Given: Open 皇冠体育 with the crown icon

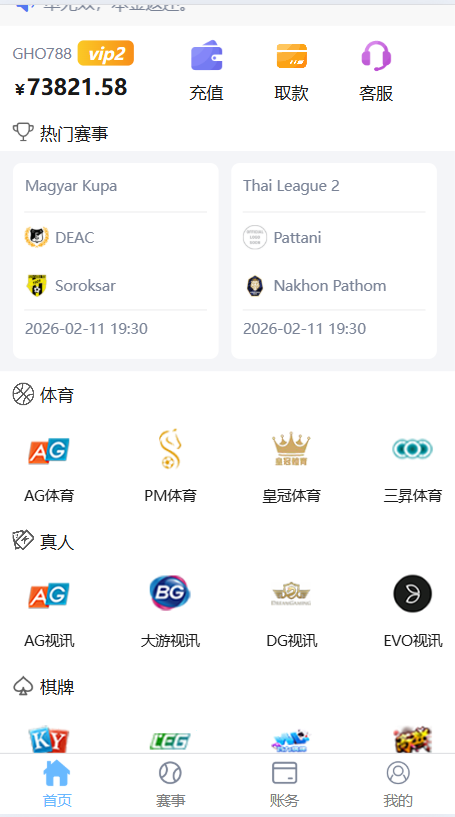Looking at the screenshot, I should [x=291, y=465].
